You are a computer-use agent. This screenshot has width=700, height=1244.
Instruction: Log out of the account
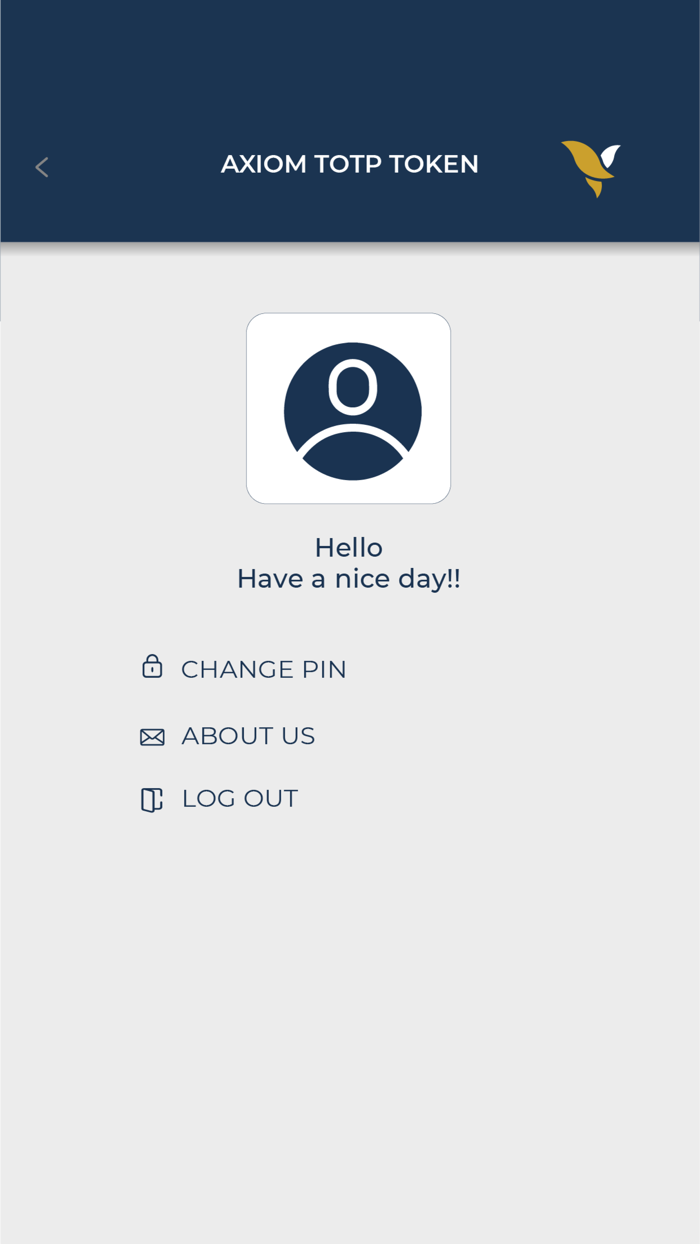[220, 799]
